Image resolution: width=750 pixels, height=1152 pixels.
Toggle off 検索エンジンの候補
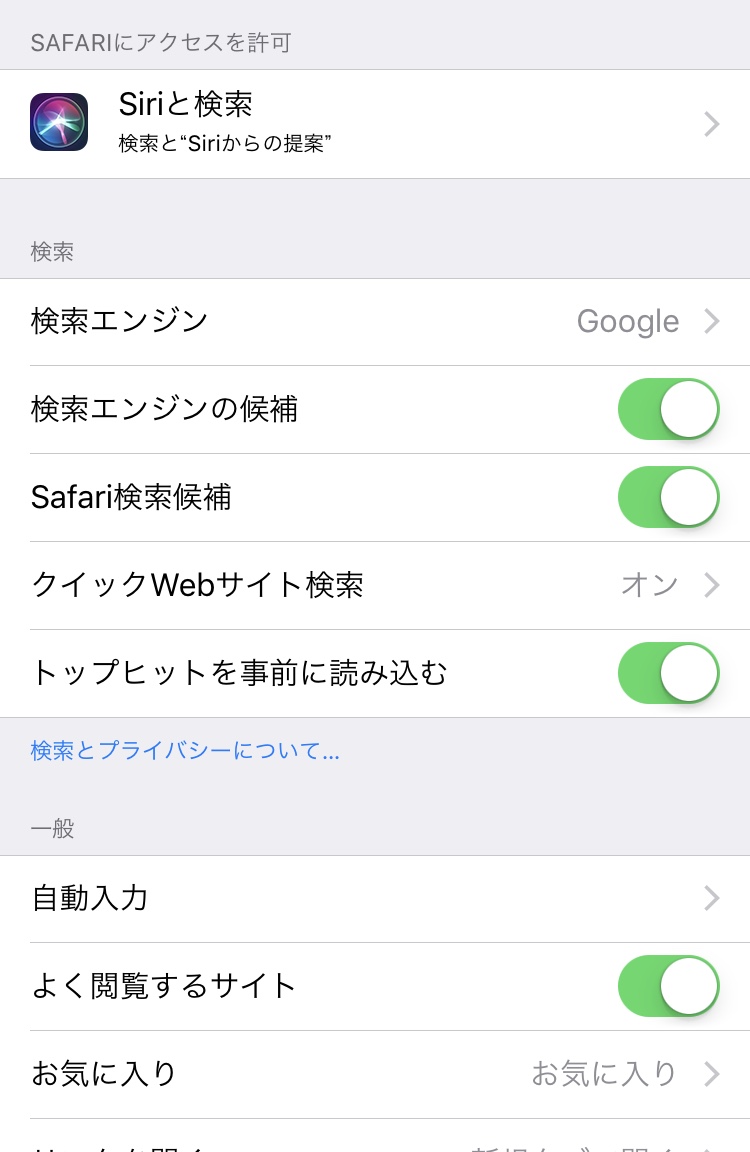[668, 409]
